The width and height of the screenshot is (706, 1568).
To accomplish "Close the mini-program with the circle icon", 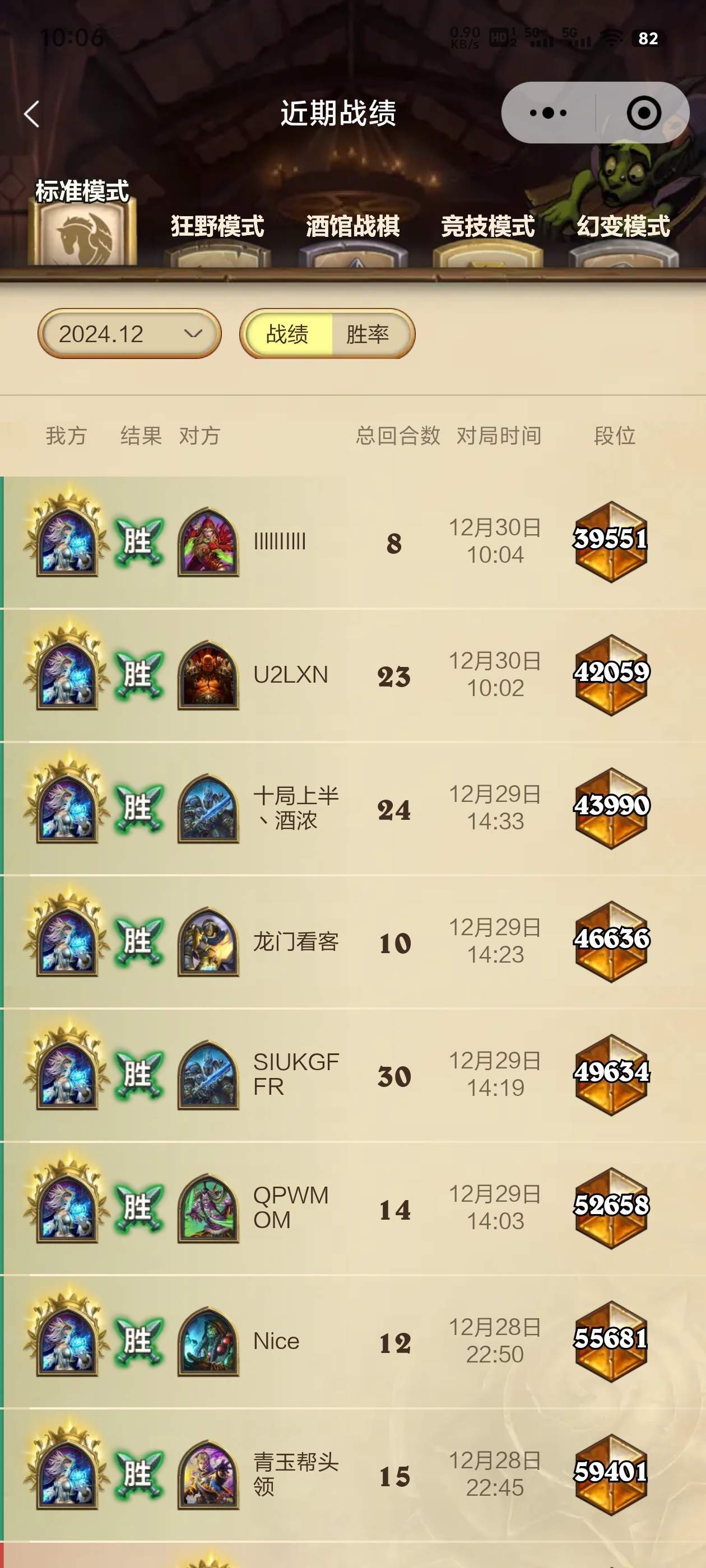I will (x=643, y=113).
